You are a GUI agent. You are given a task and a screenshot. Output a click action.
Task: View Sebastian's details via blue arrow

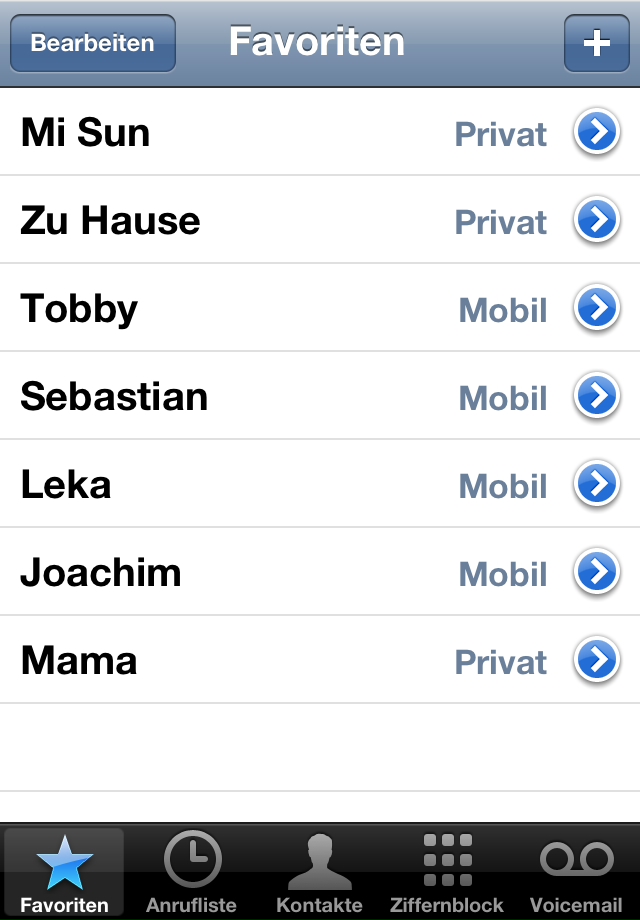(x=596, y=397)
